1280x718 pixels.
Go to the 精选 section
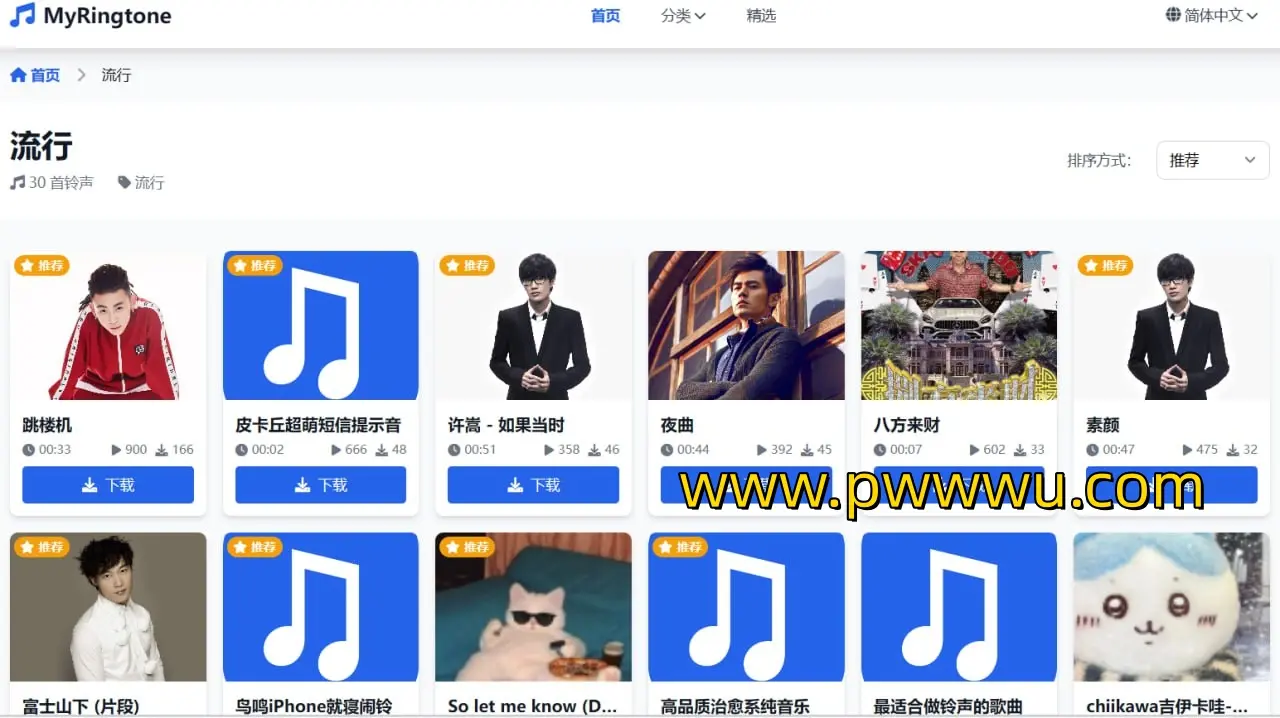pyautogui.click(x=761, y=16)
